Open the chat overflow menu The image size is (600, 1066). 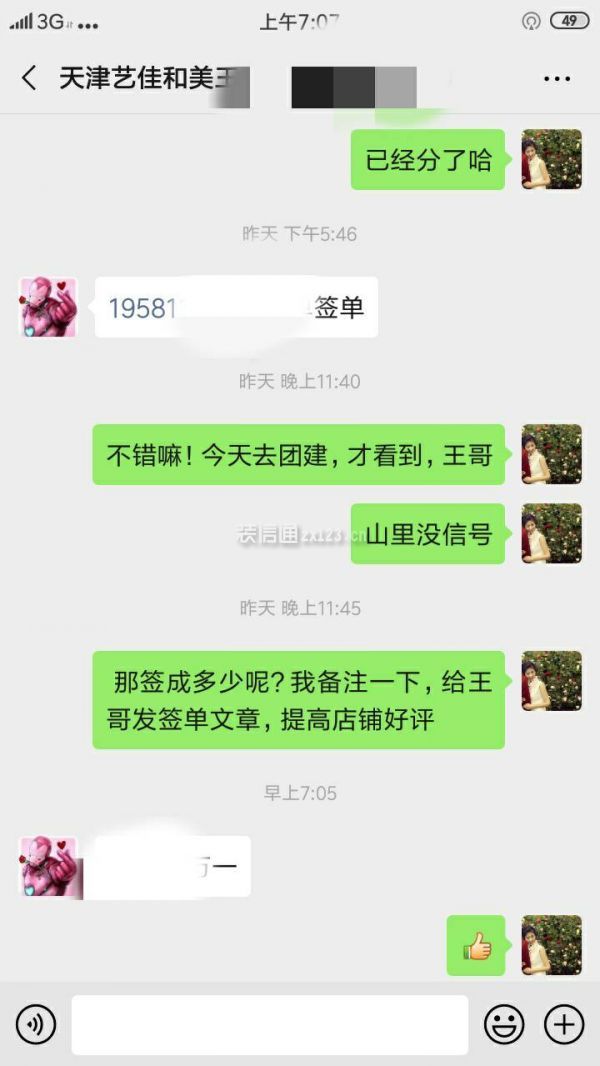(x=557, y=79)
